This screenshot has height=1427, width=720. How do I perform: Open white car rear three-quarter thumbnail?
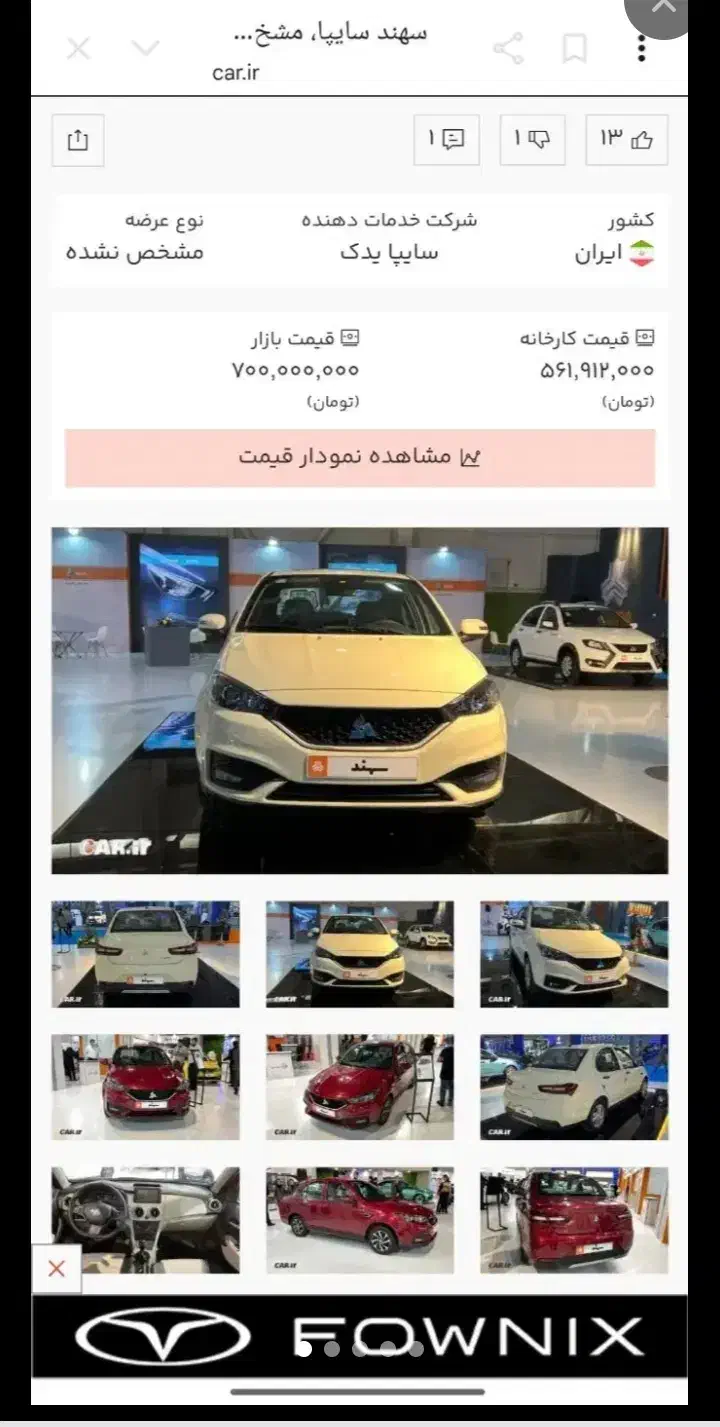click(574, 1086)
